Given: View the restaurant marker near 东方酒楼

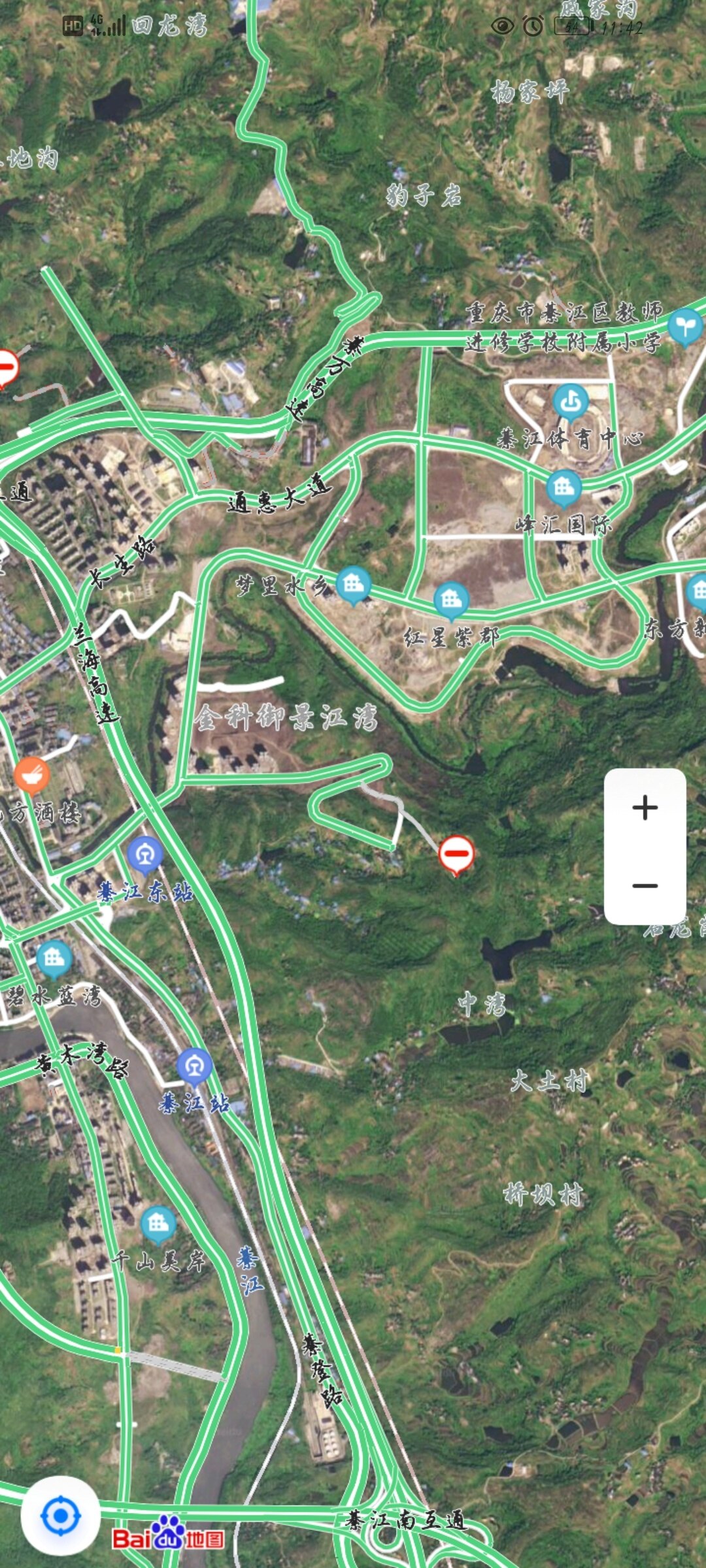Looking at the screenshot, I should [x=31, y=776].
